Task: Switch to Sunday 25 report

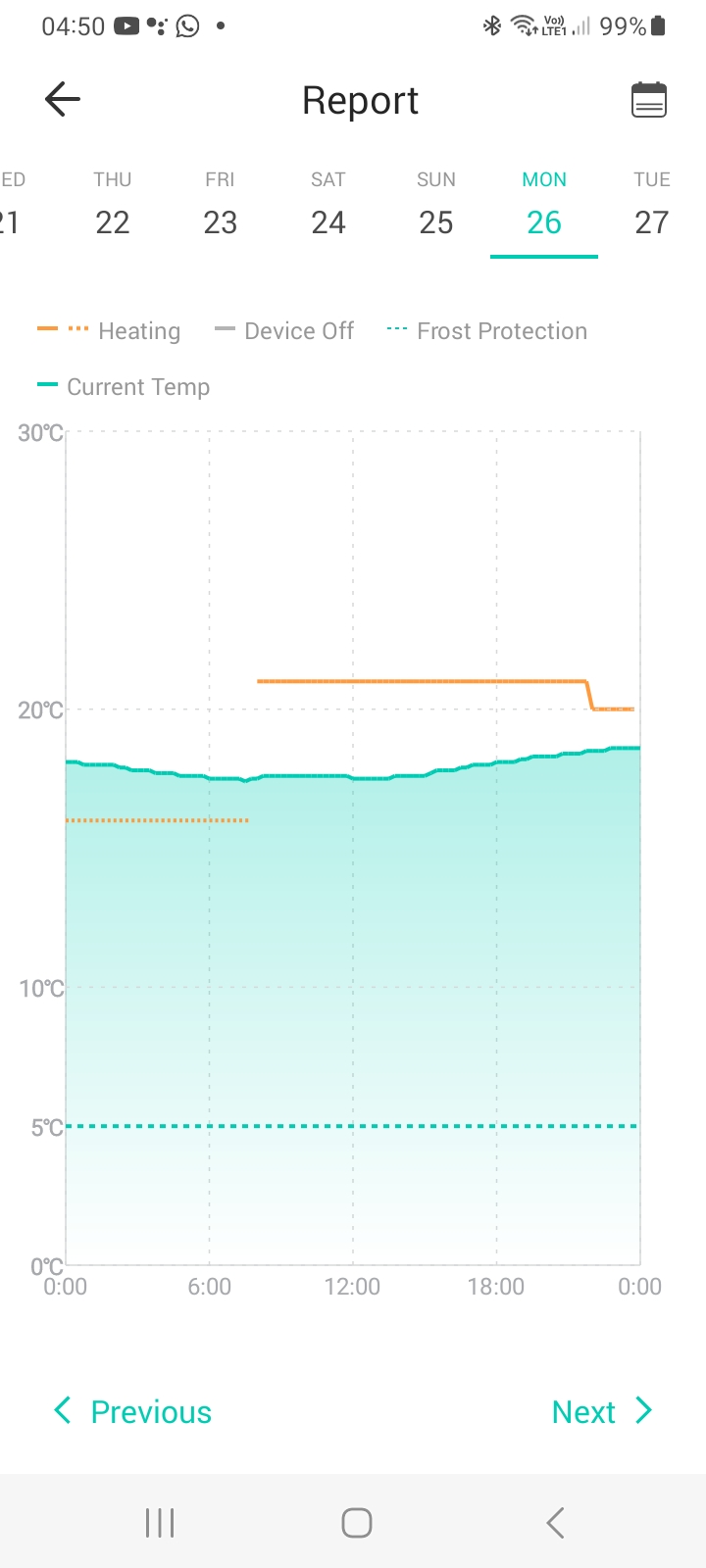Action: click(436, 206)
